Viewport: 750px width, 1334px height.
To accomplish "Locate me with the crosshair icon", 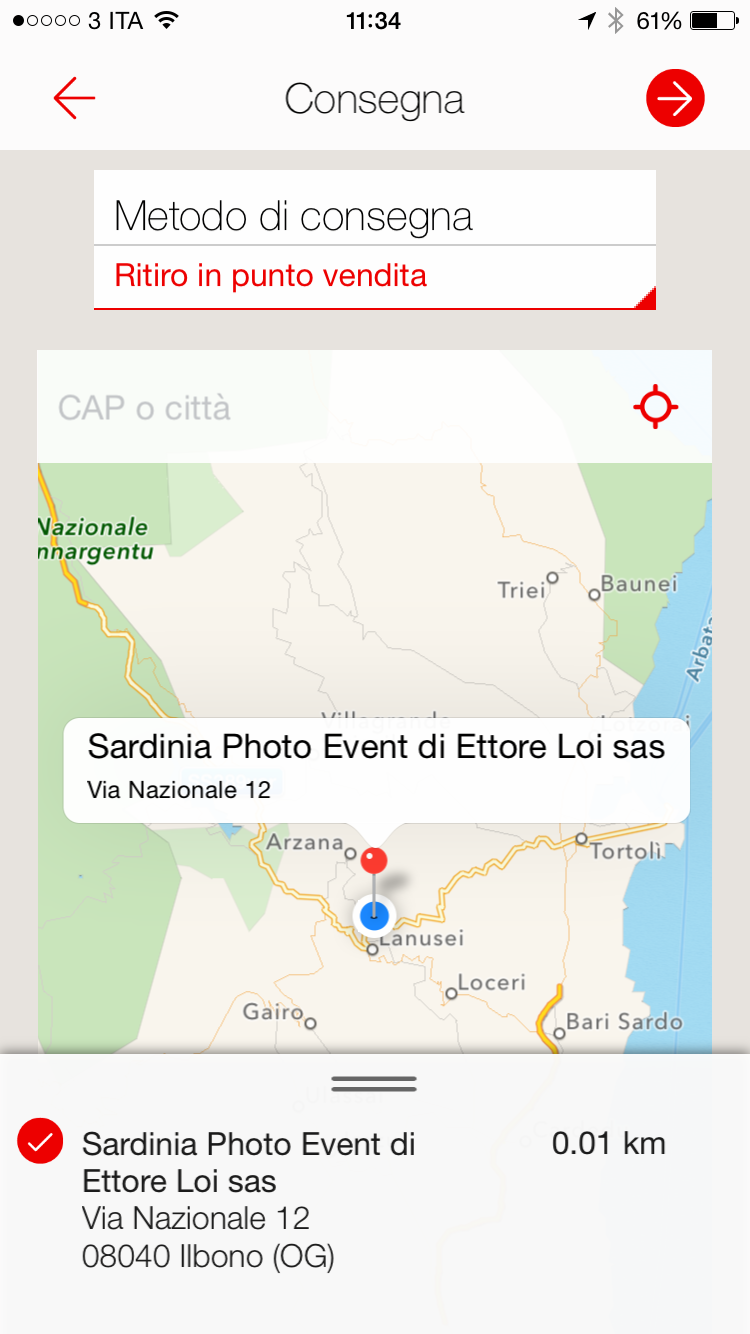I will [656, 407].
